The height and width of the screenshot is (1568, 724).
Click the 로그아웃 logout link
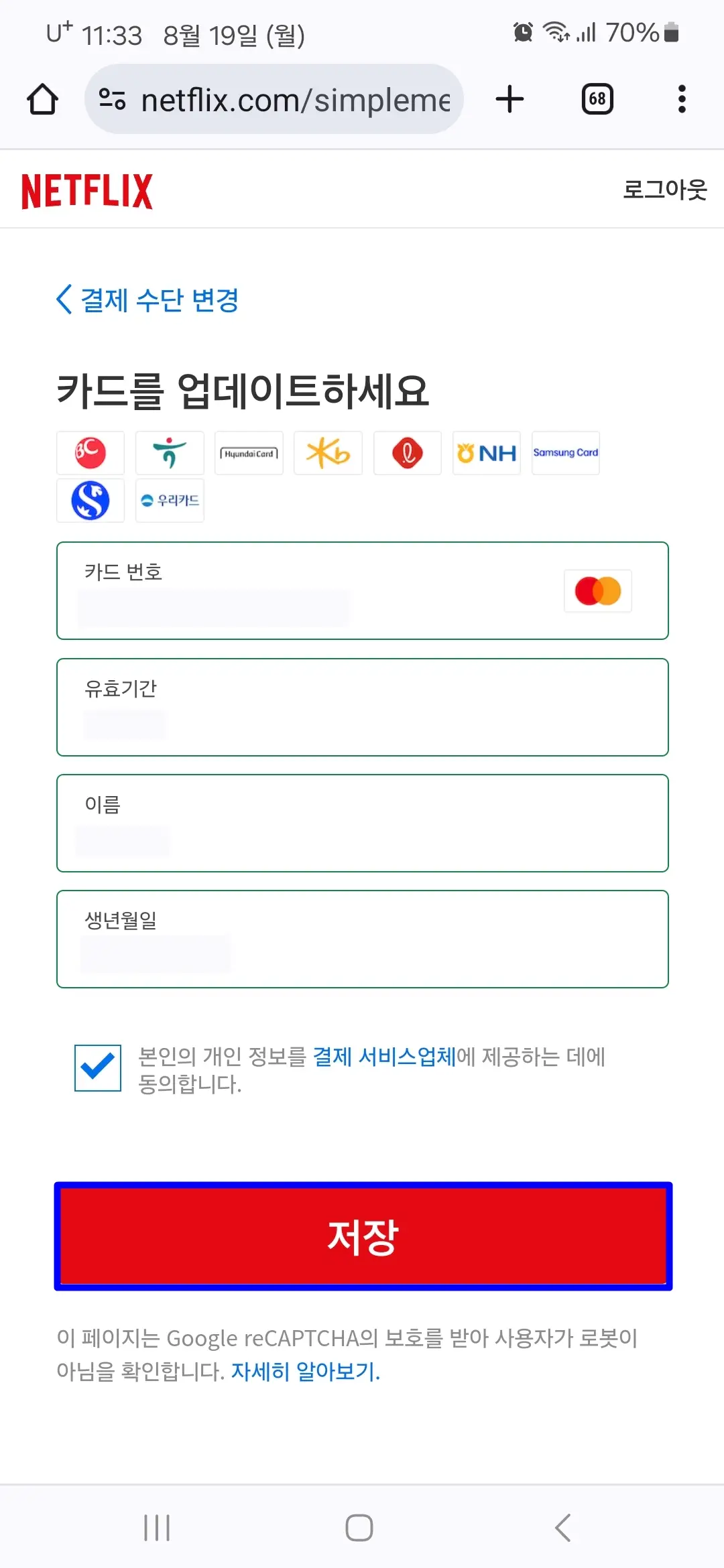664,190
